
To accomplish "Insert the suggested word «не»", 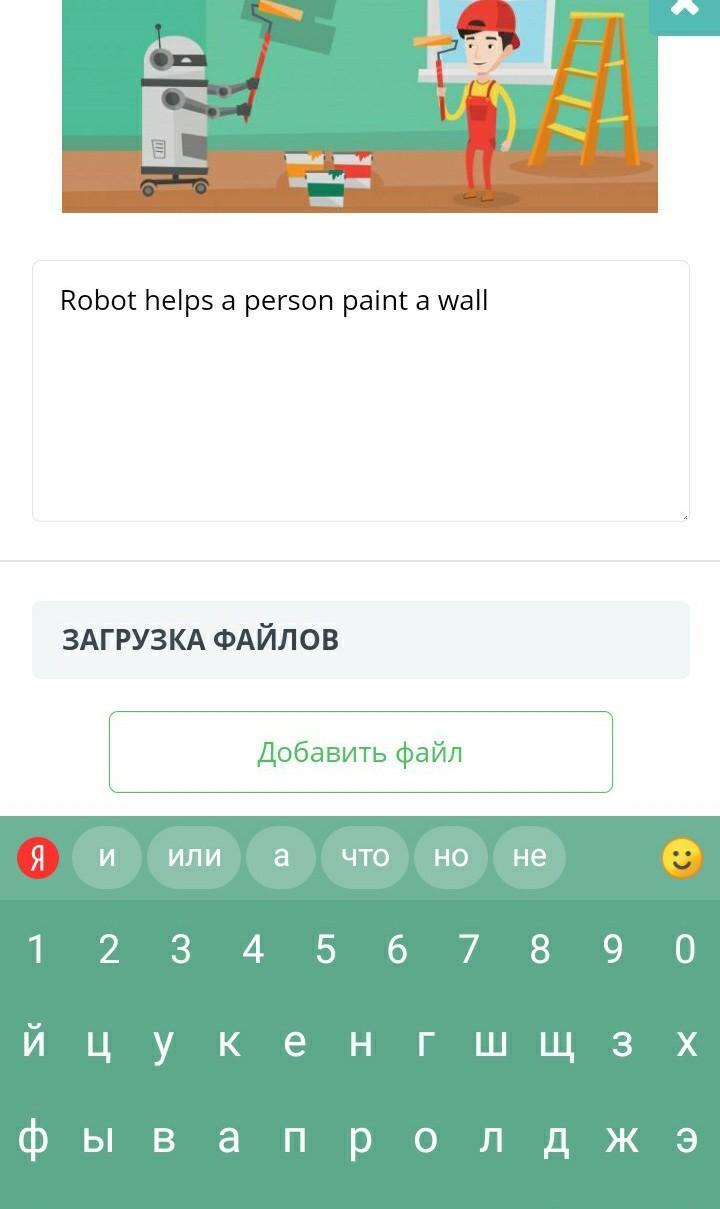I will [529, 857].
